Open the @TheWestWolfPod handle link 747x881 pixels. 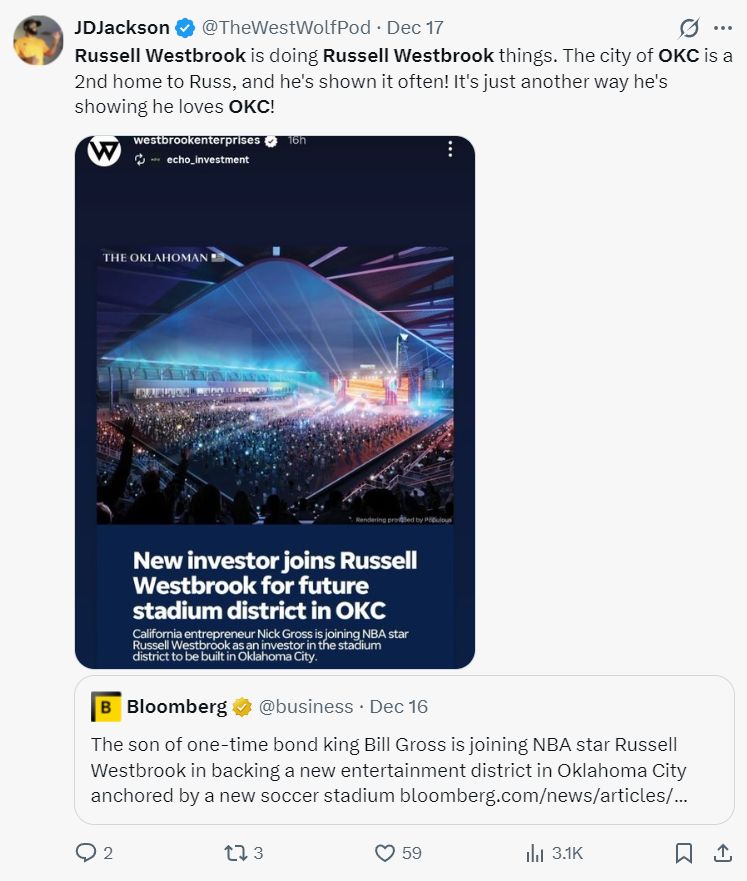pyautogui.click(x=287, y=28)
